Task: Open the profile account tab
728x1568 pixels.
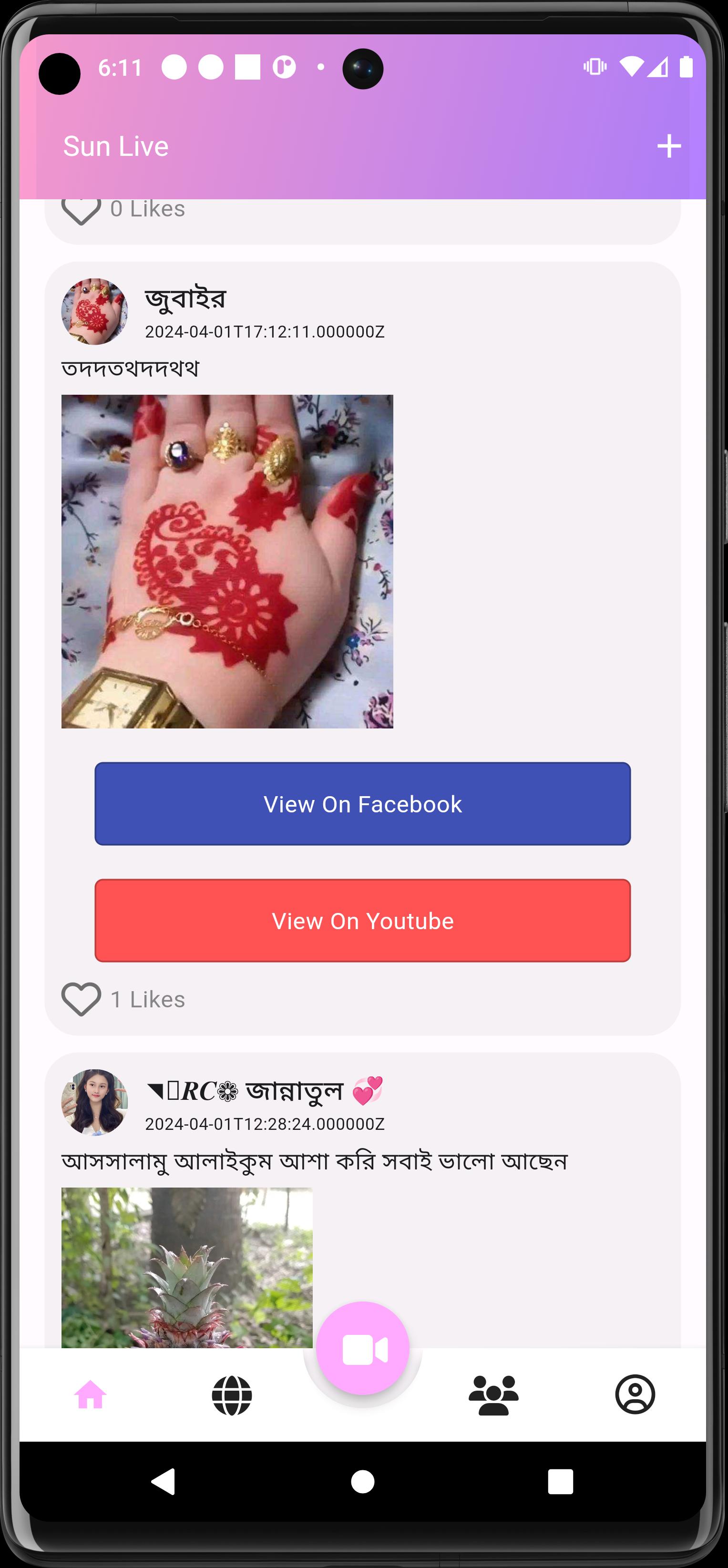Action: tap(635, 1394)
